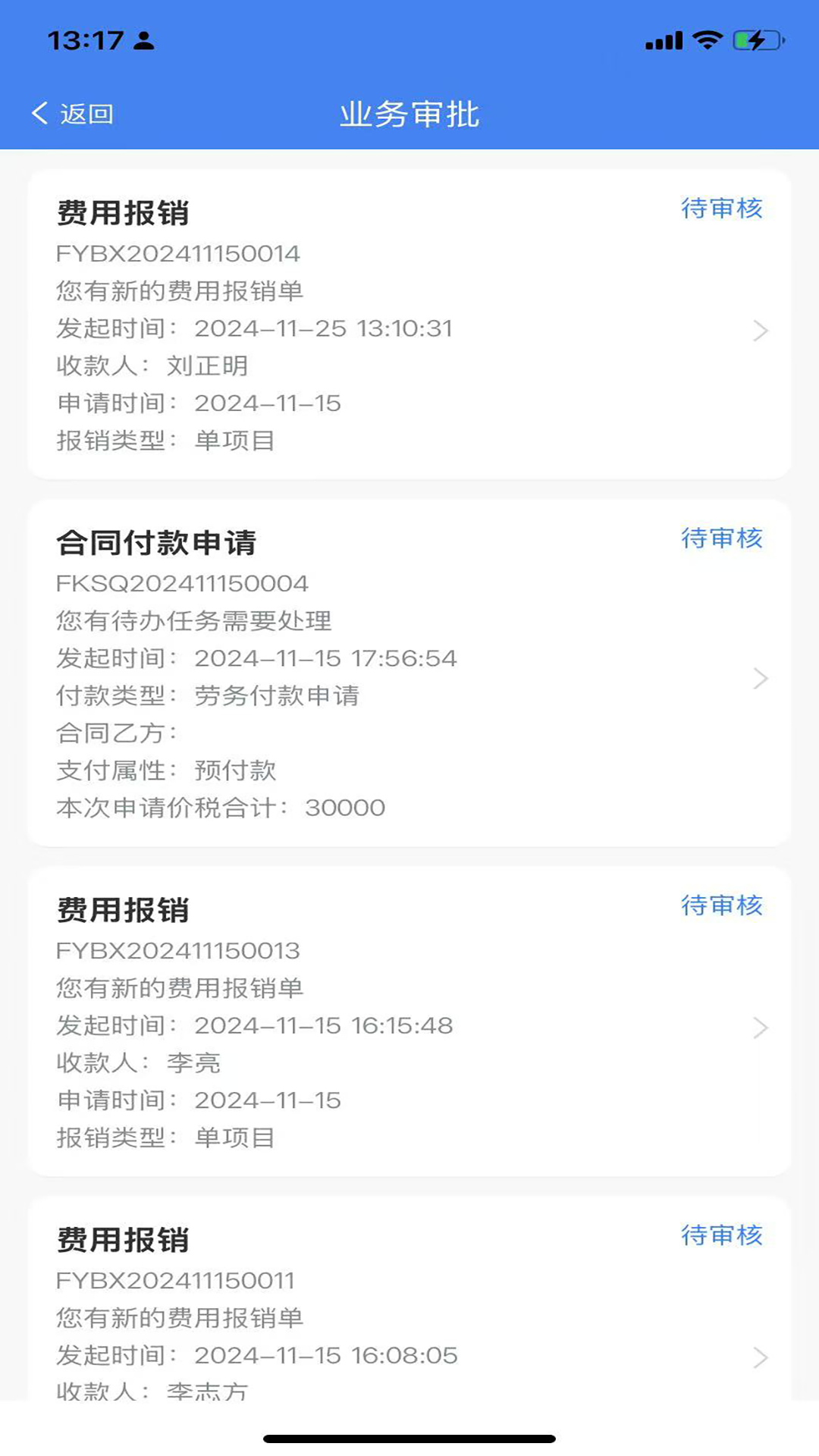Tap 待审核 next to FYBX202411150013
The height and width of the screenshot is (1456, 819).
pyautogui.click(x=722, y=905)
